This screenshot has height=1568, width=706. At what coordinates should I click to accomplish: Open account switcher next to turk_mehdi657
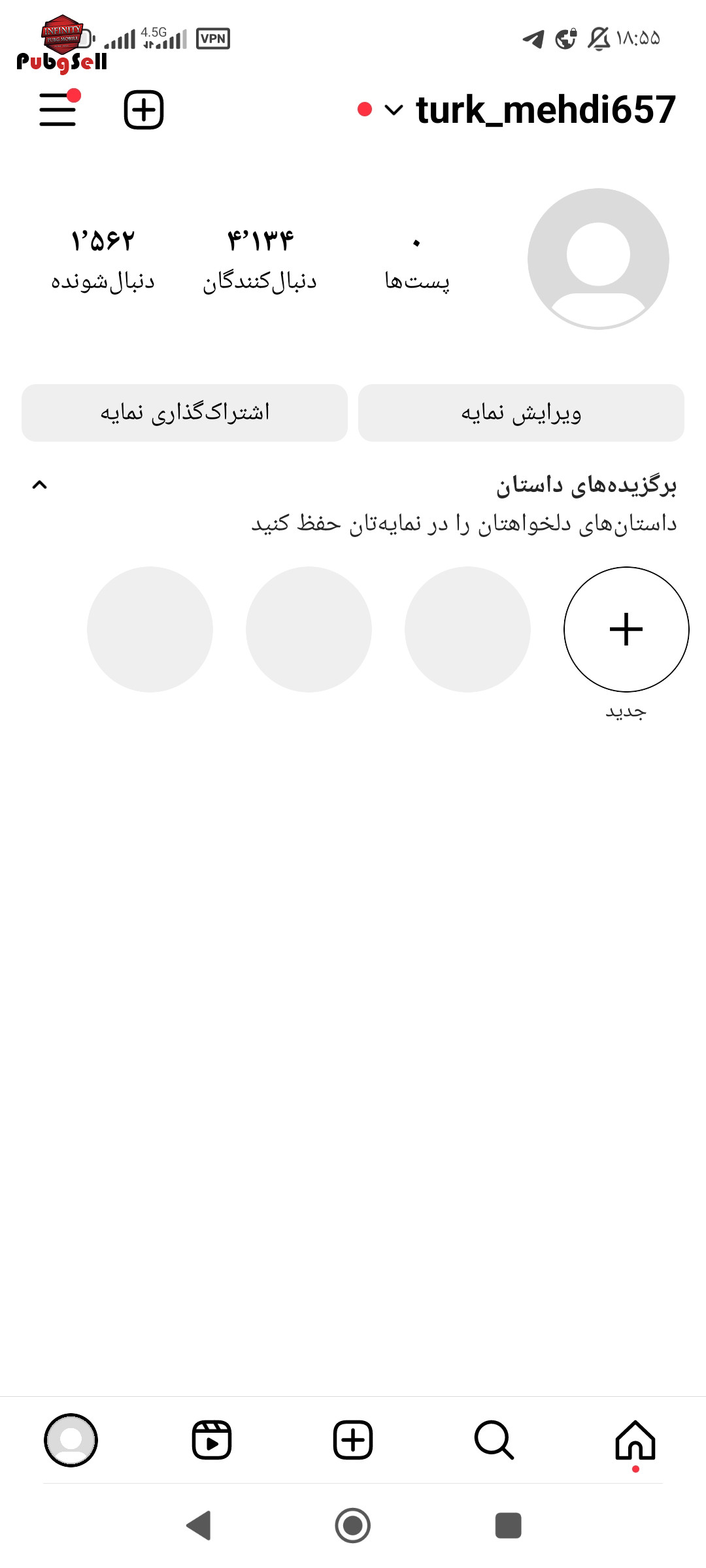click(x=394, y=110)
